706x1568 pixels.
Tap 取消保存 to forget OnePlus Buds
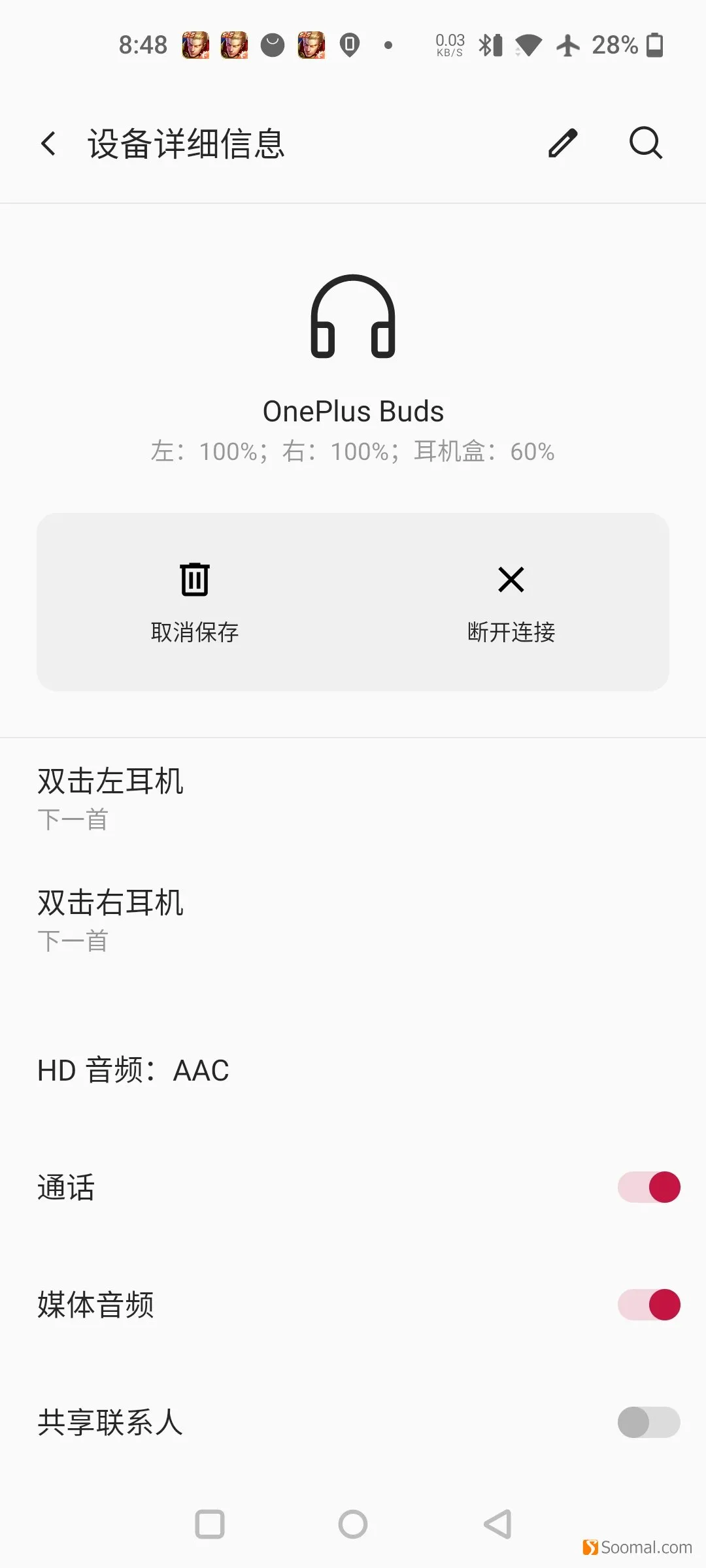coord(195,602)
